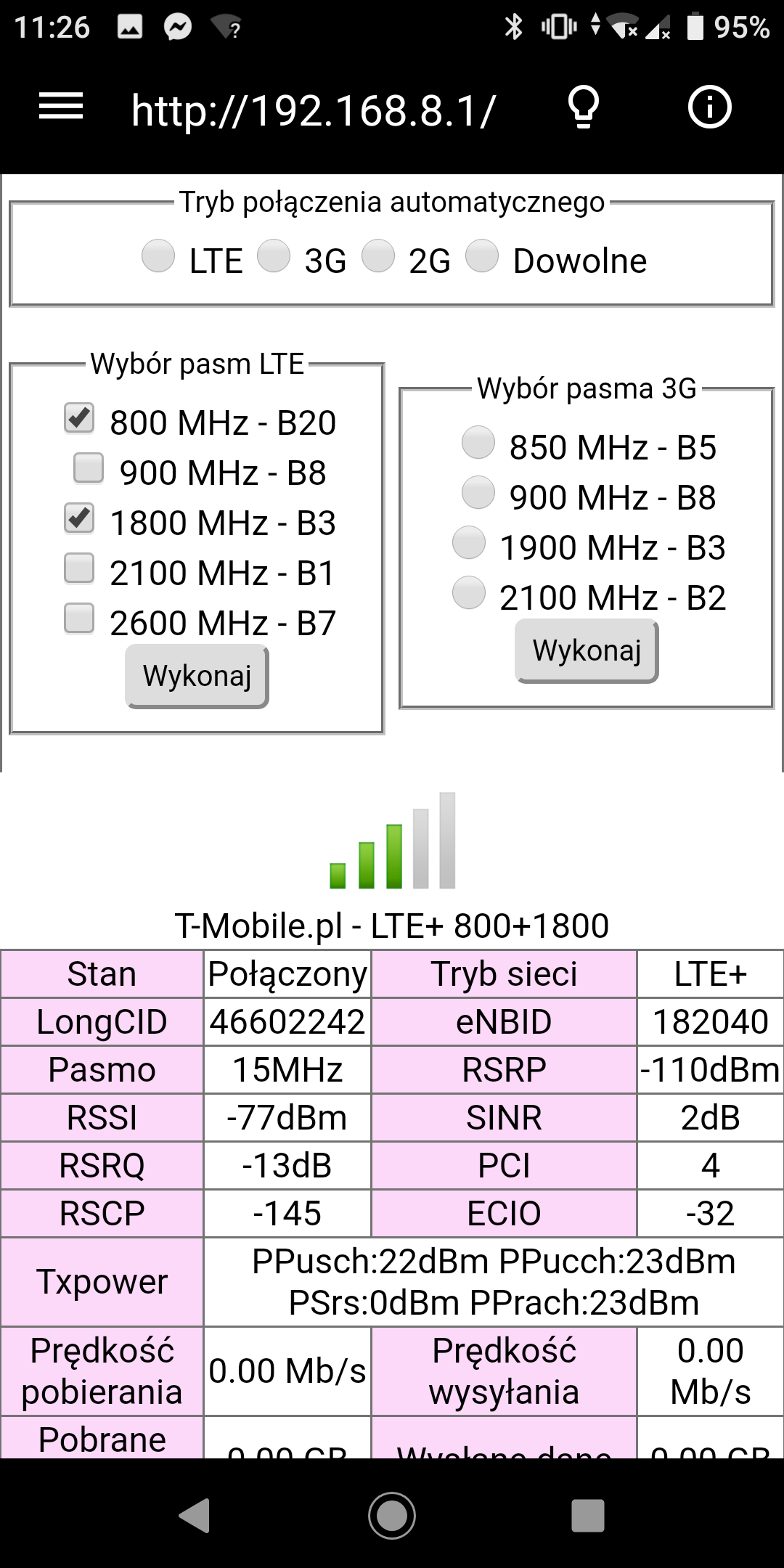The image size is (784, 1568).
Task: Open the info icon in the toolbar
Action: pyautogui.click(x=709, y=107)
